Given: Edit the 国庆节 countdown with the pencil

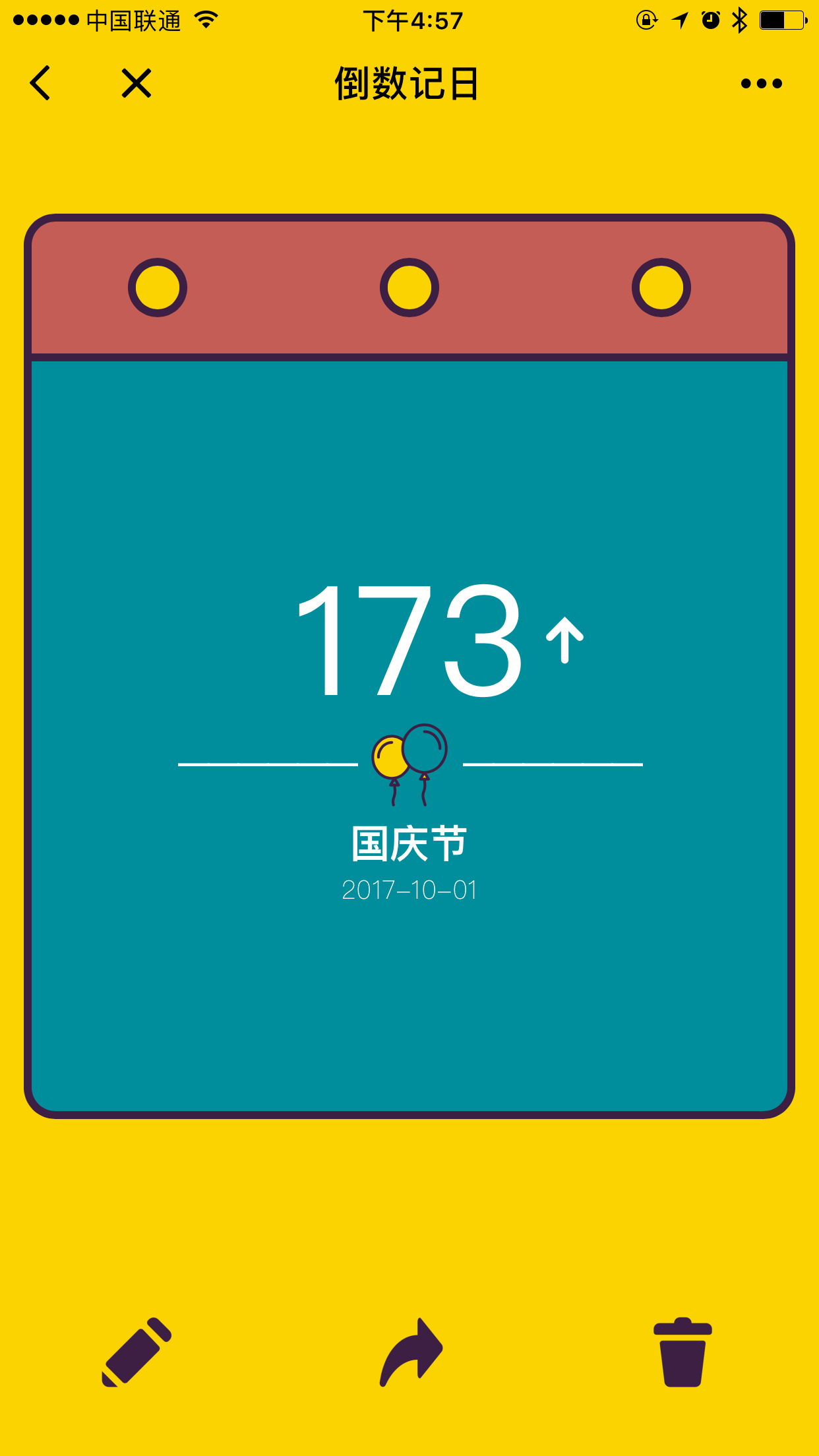Looking at the screenshot, I should 136,1352.
